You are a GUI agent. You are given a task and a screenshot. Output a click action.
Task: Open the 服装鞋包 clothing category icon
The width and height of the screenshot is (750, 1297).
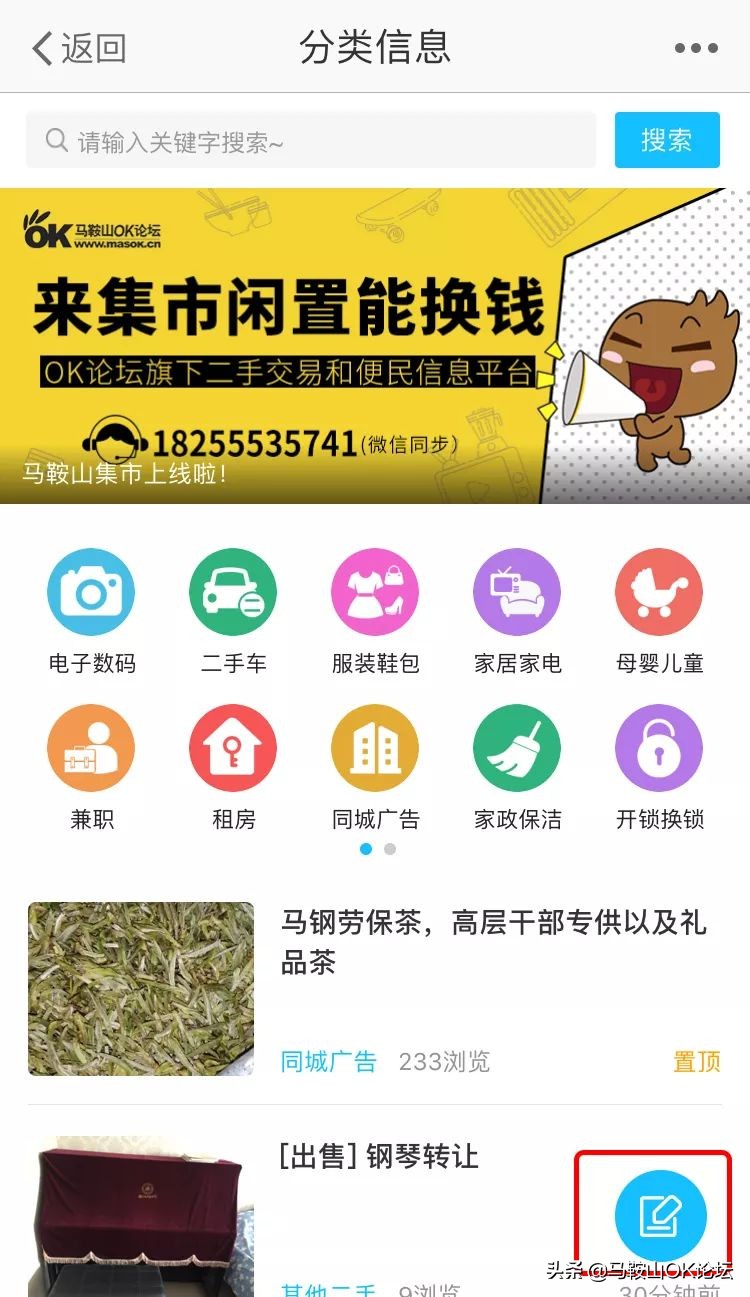pyautogui.click(x=375, y=591)
